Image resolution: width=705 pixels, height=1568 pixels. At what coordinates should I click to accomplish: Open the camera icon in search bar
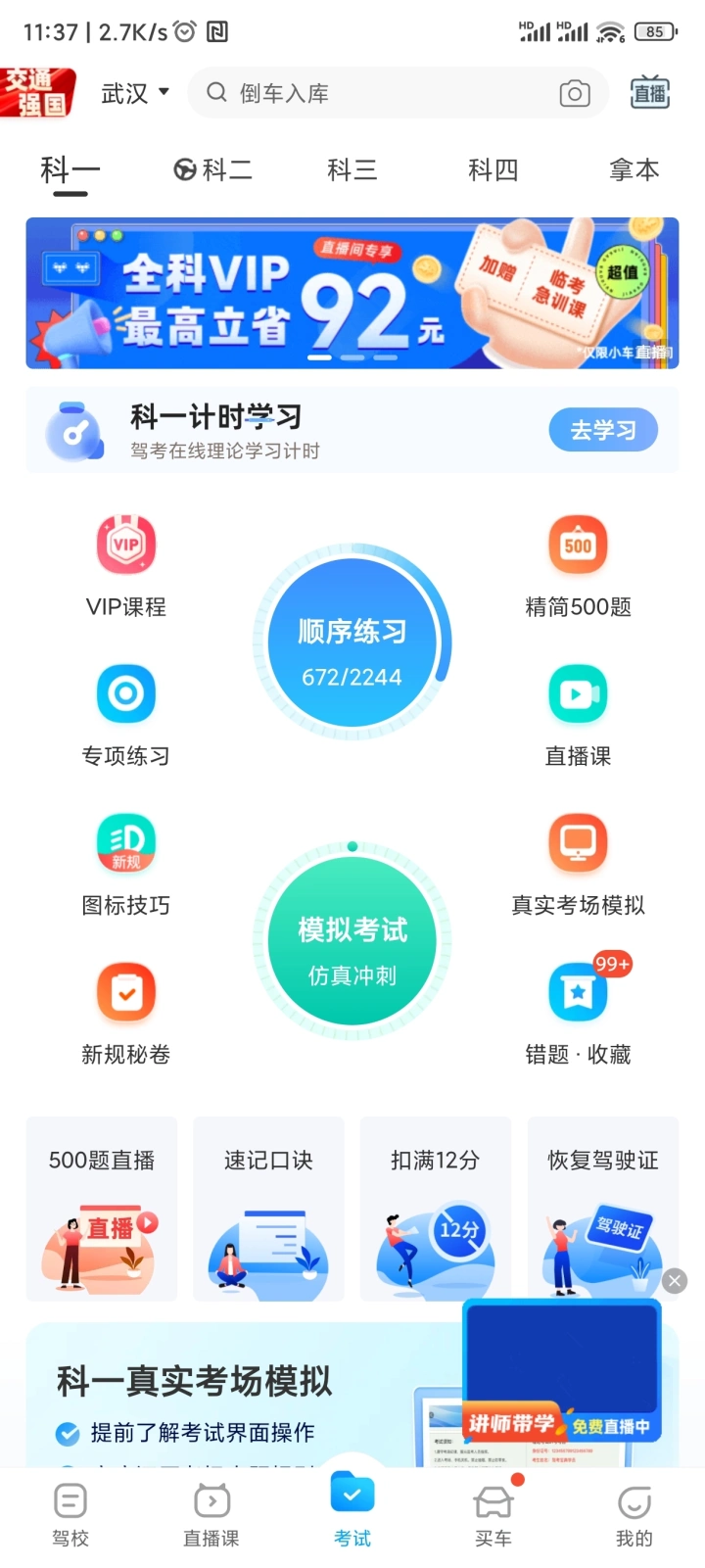coord(575,93)
